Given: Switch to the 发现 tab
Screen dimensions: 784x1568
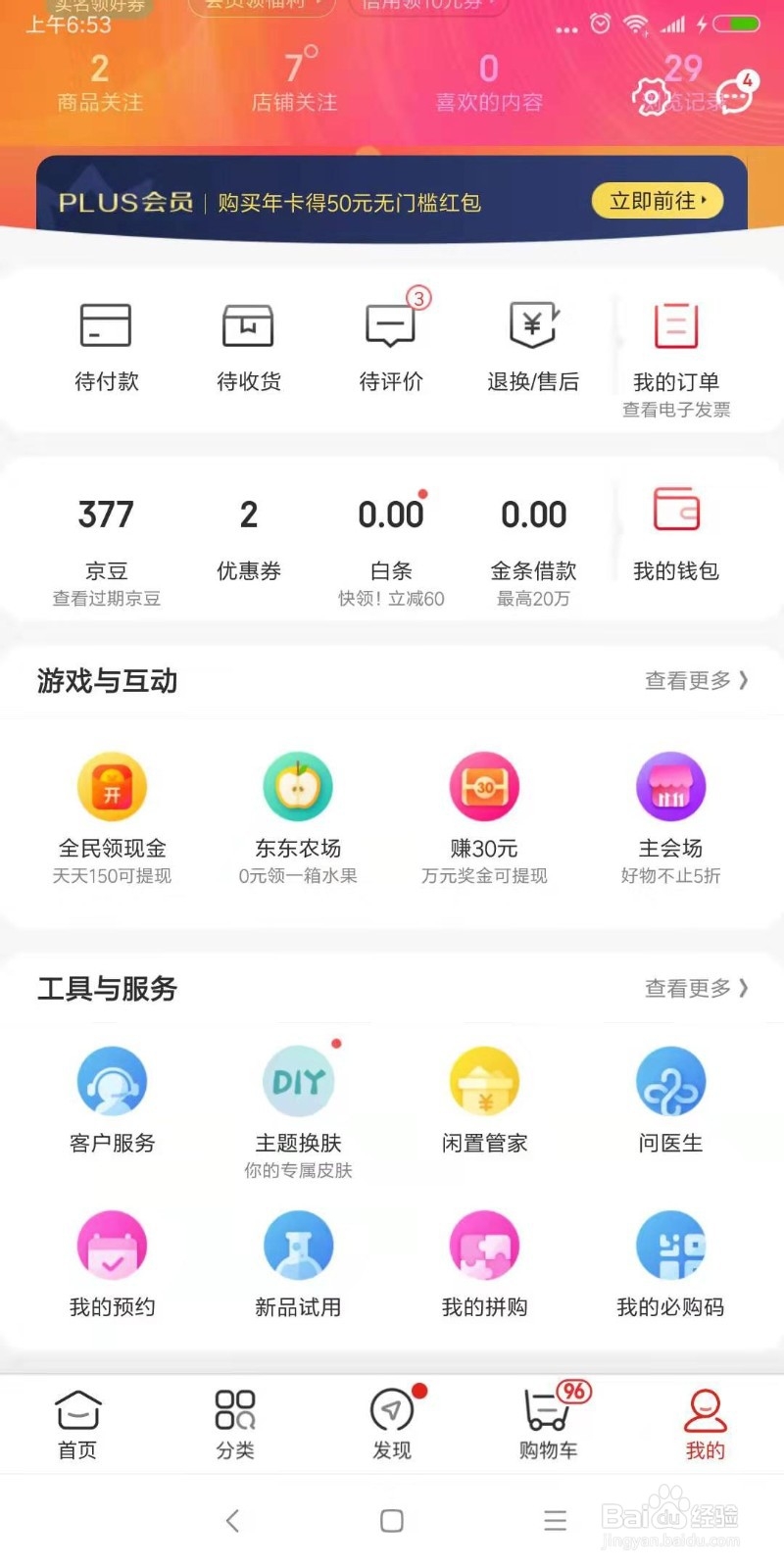Looking at the screenshot, I should (391, 1424).
